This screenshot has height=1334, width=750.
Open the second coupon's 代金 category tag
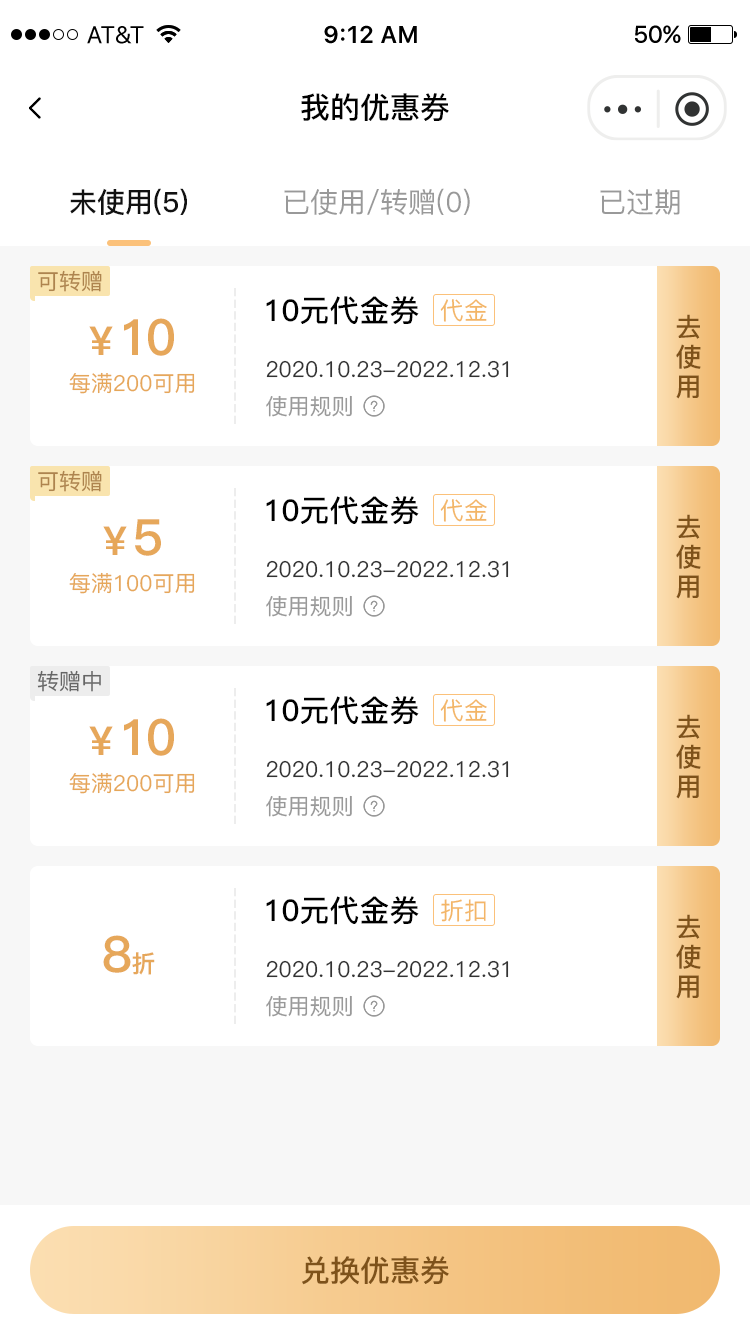pos(463,510)
